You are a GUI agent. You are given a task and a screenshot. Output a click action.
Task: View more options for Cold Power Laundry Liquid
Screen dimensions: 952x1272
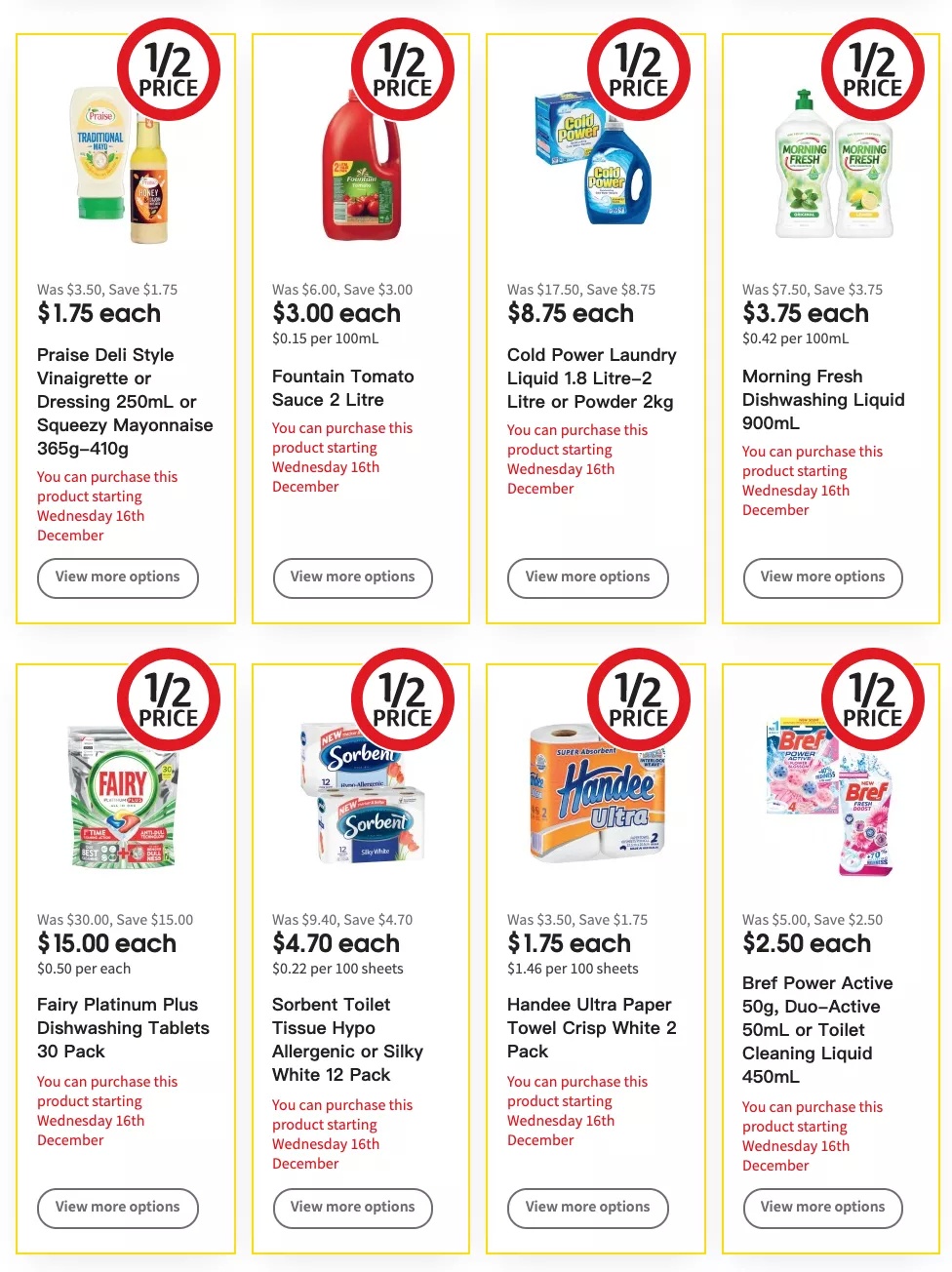pyautogui.click(x=587, y=577)
